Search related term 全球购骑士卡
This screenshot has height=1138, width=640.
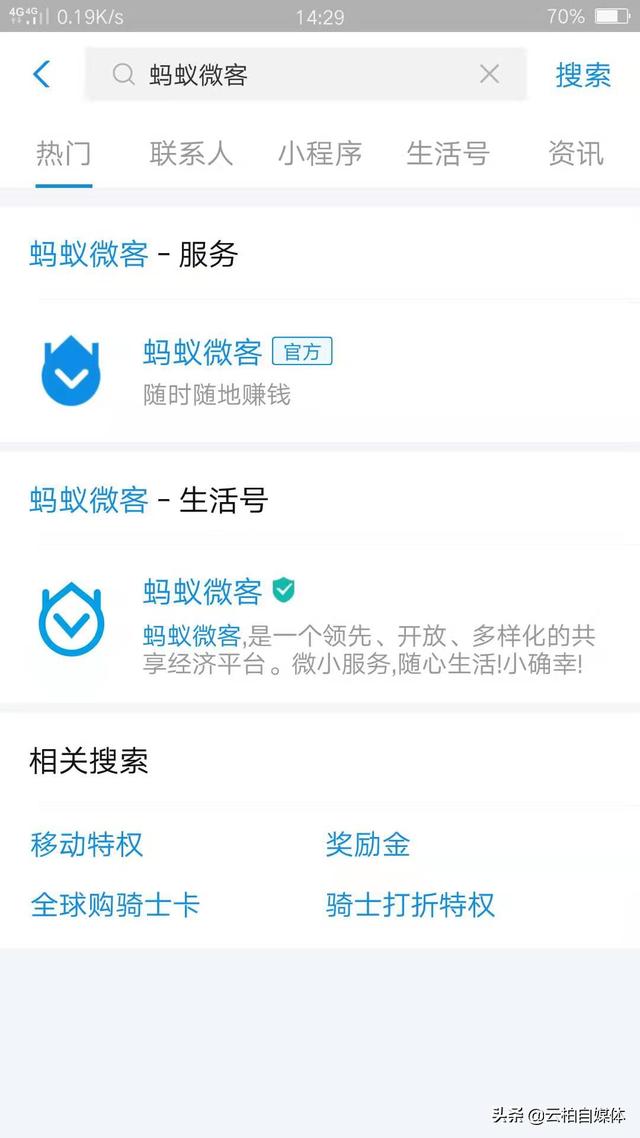[115, 905]
